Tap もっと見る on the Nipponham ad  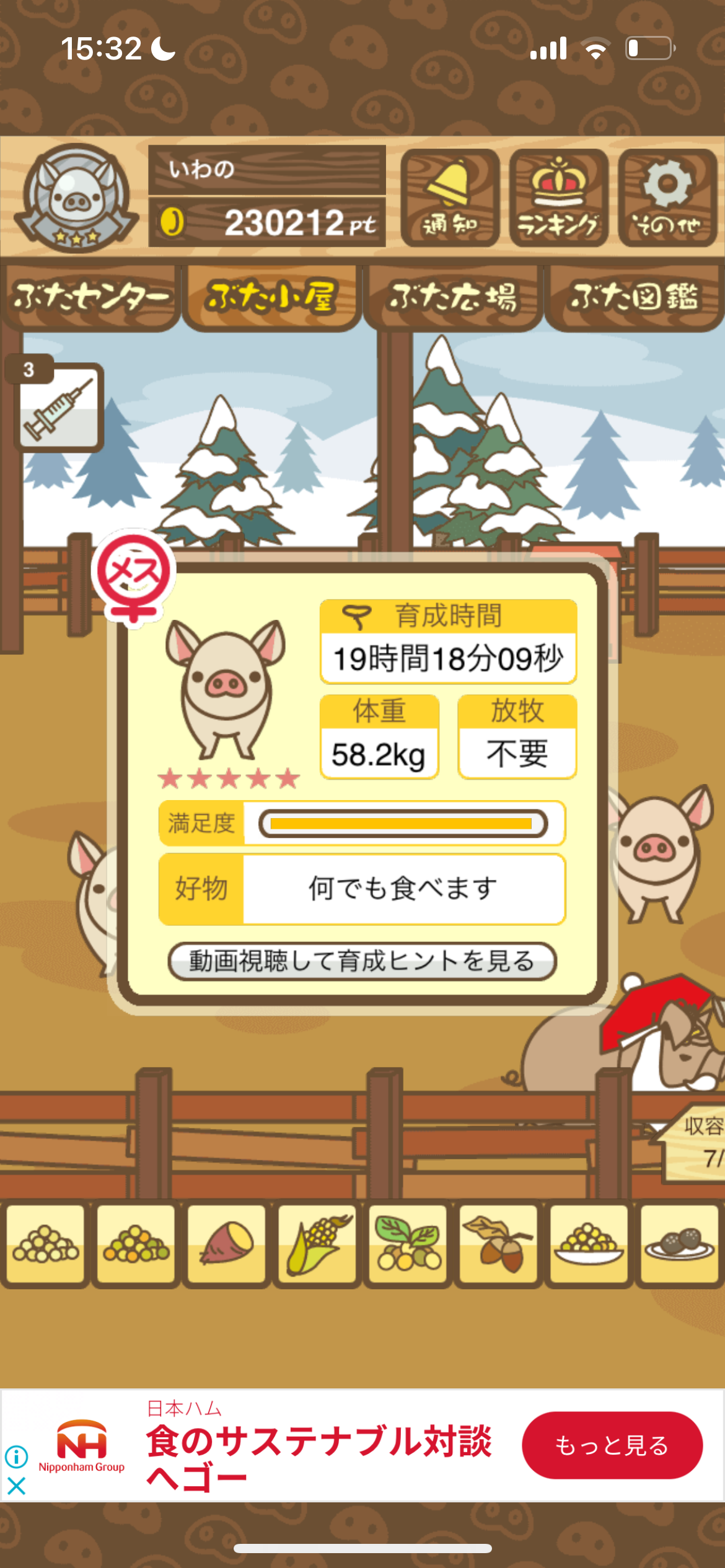tap(612, 1445)
